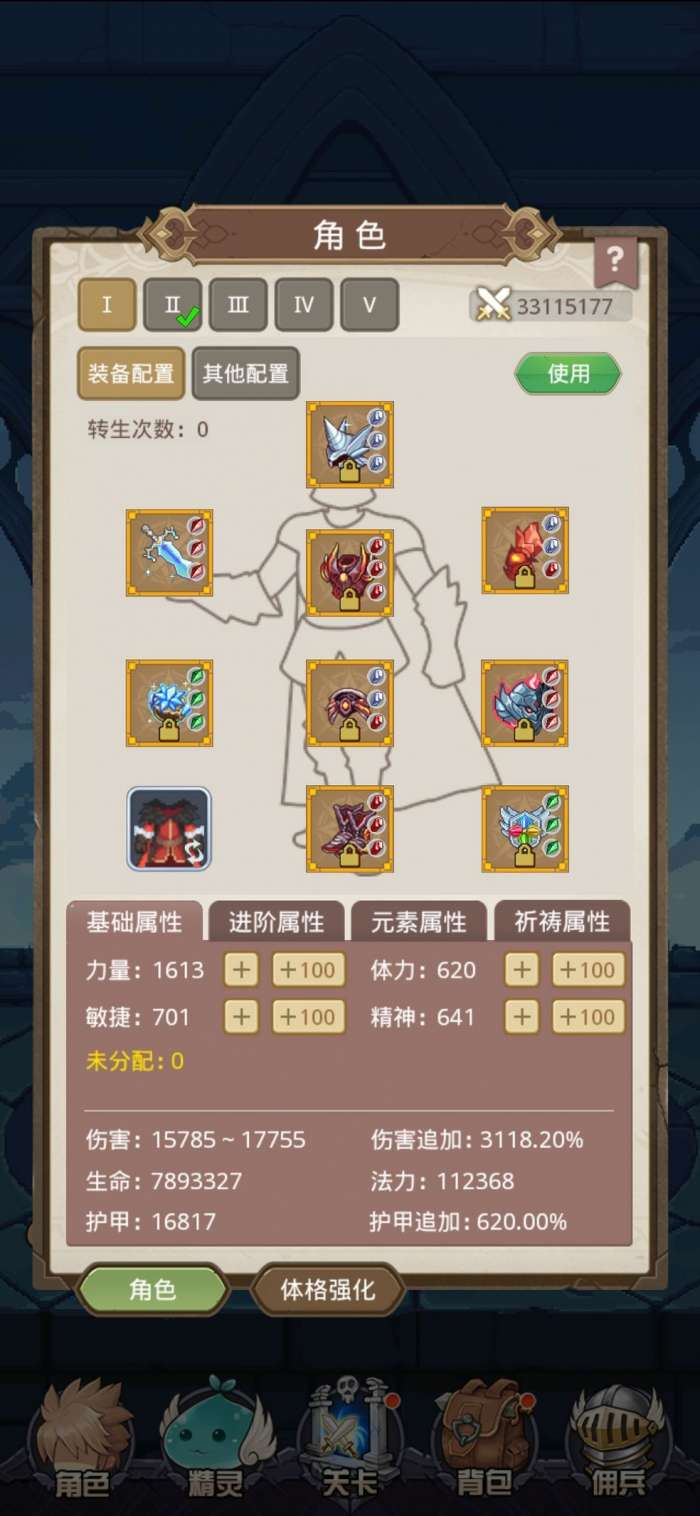This screenshot has height=1516, width=700.
Task: Select preset slot V
Action: 369,305
